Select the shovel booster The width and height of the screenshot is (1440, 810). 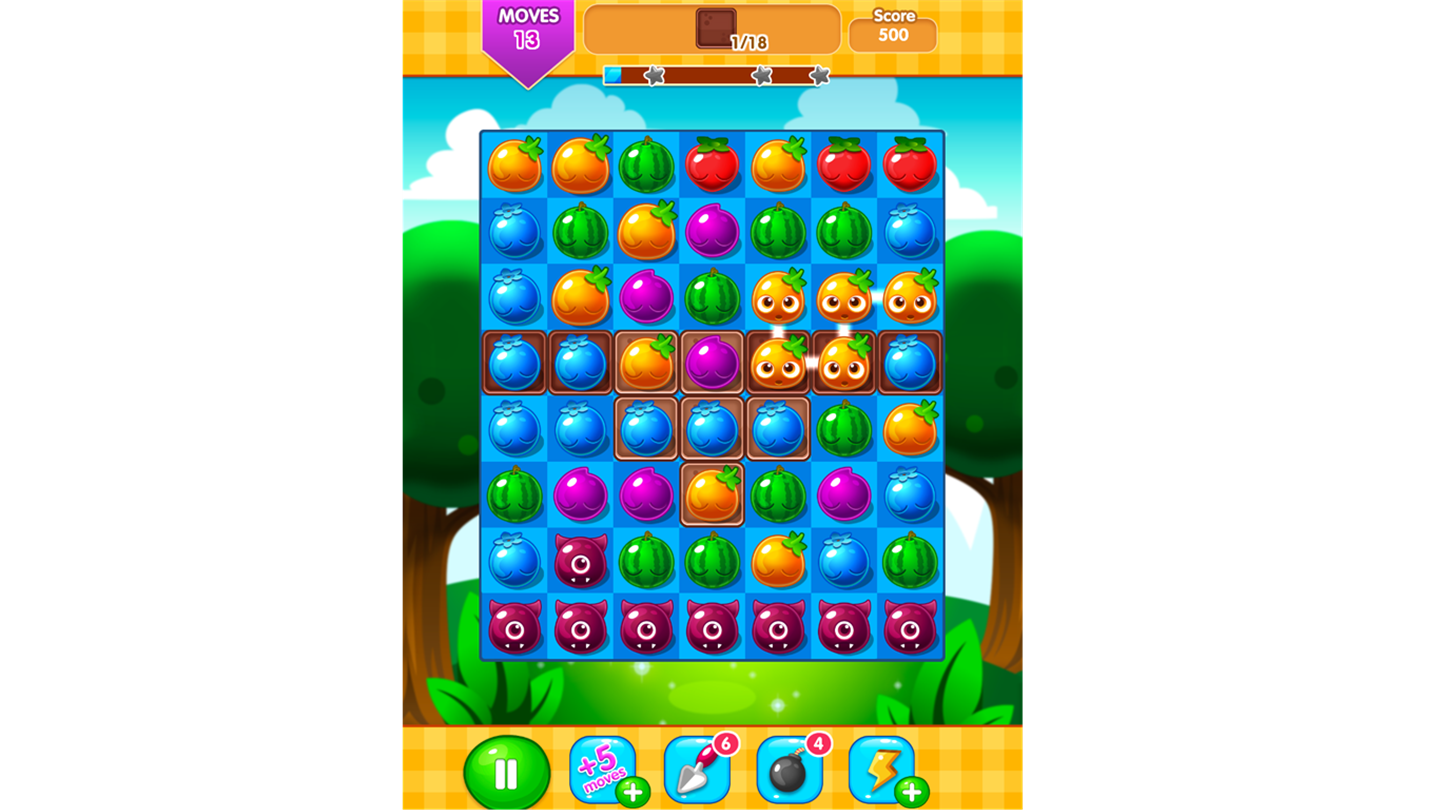pos(697,770)
